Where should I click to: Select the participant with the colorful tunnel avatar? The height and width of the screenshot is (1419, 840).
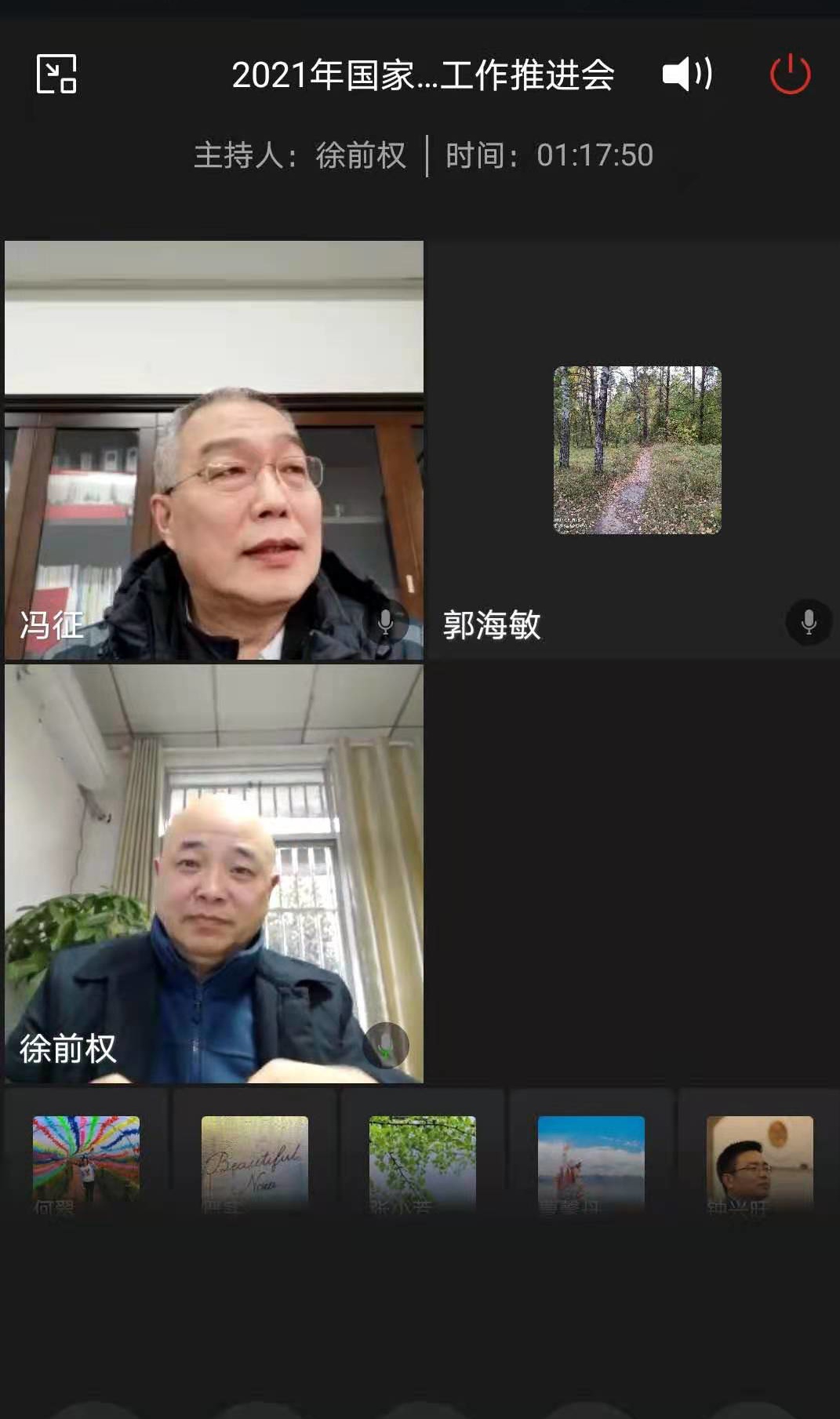86,1159
